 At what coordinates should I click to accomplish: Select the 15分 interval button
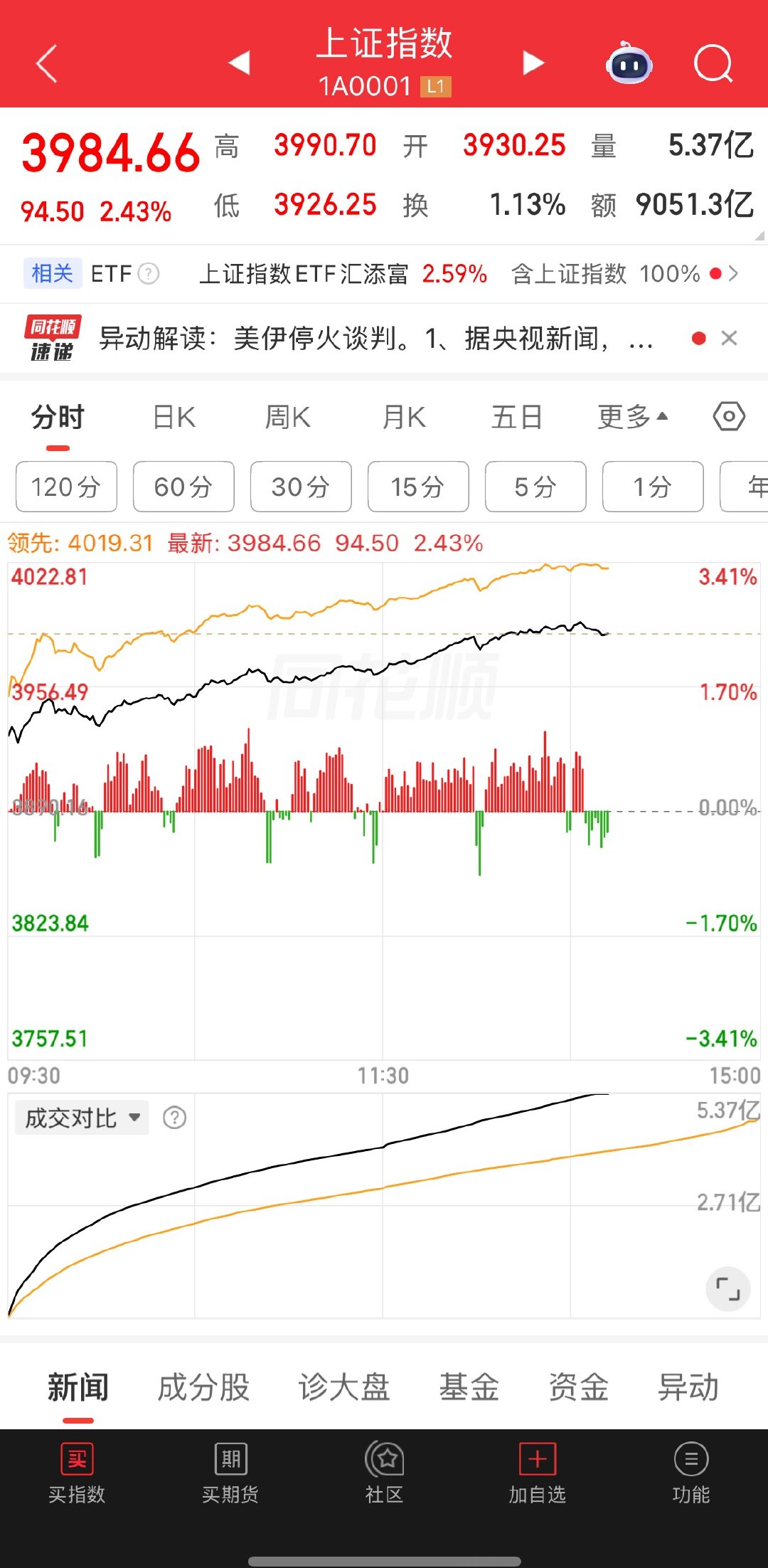[x=417, y=487]
